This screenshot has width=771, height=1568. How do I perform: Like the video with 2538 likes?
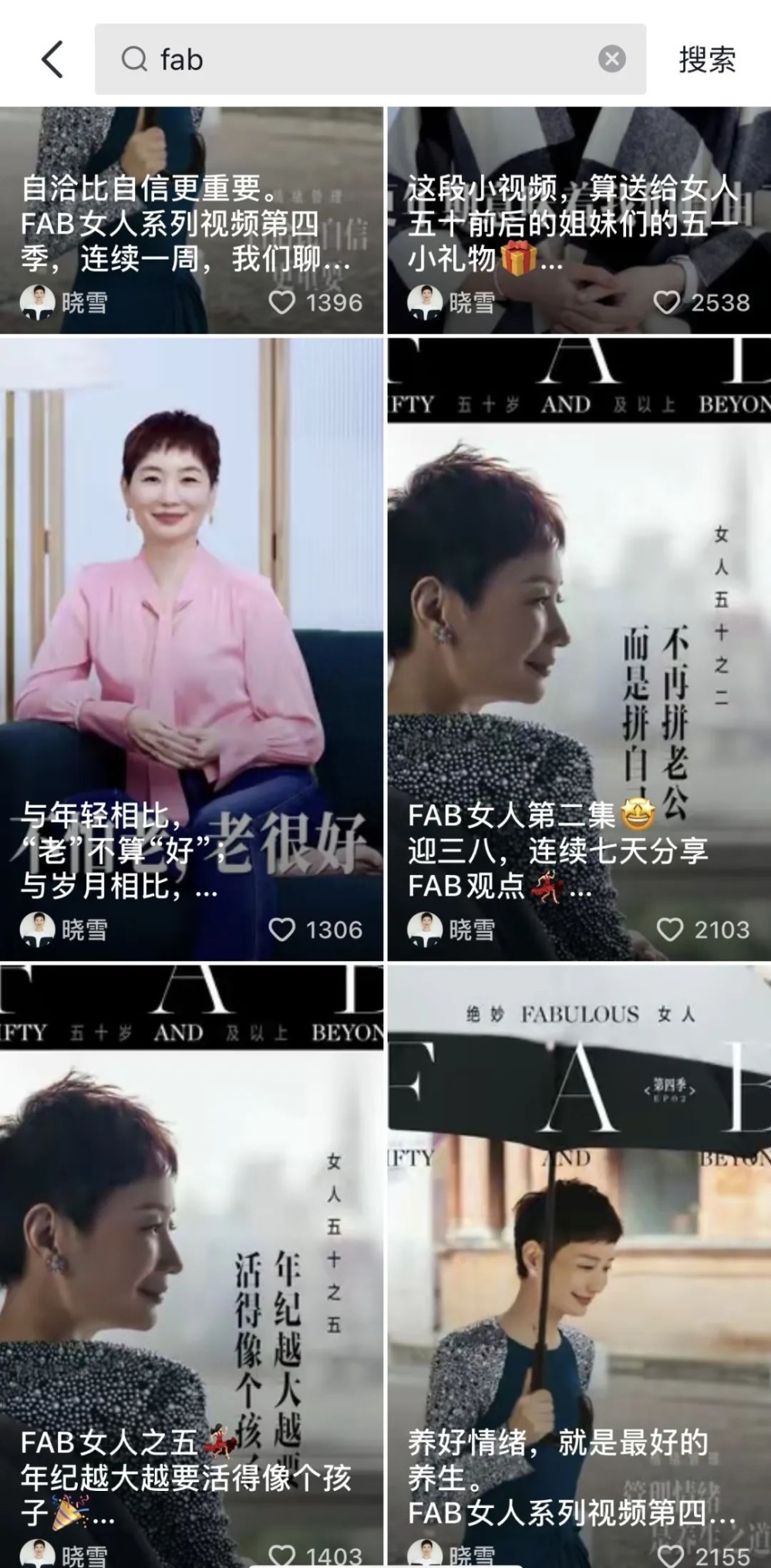[x=667, y=302]
